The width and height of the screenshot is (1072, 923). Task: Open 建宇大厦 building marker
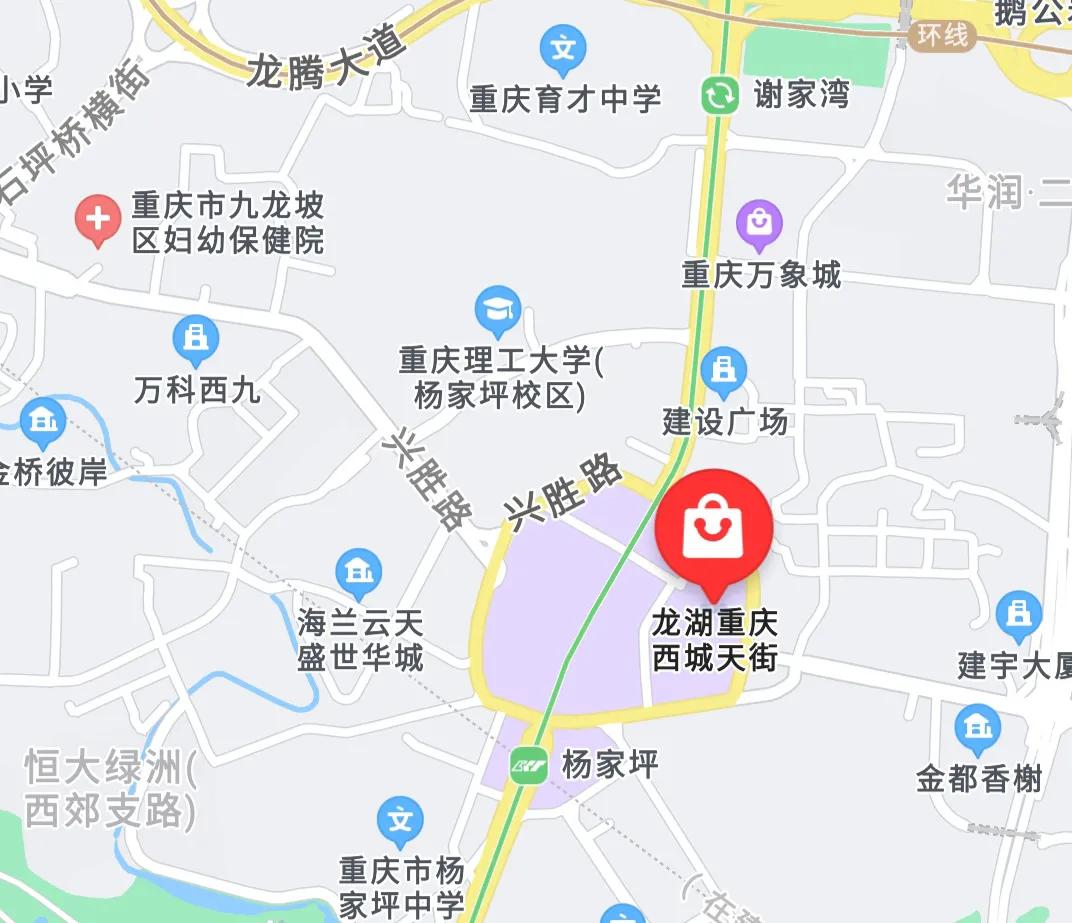click(x=1019, y=615)
